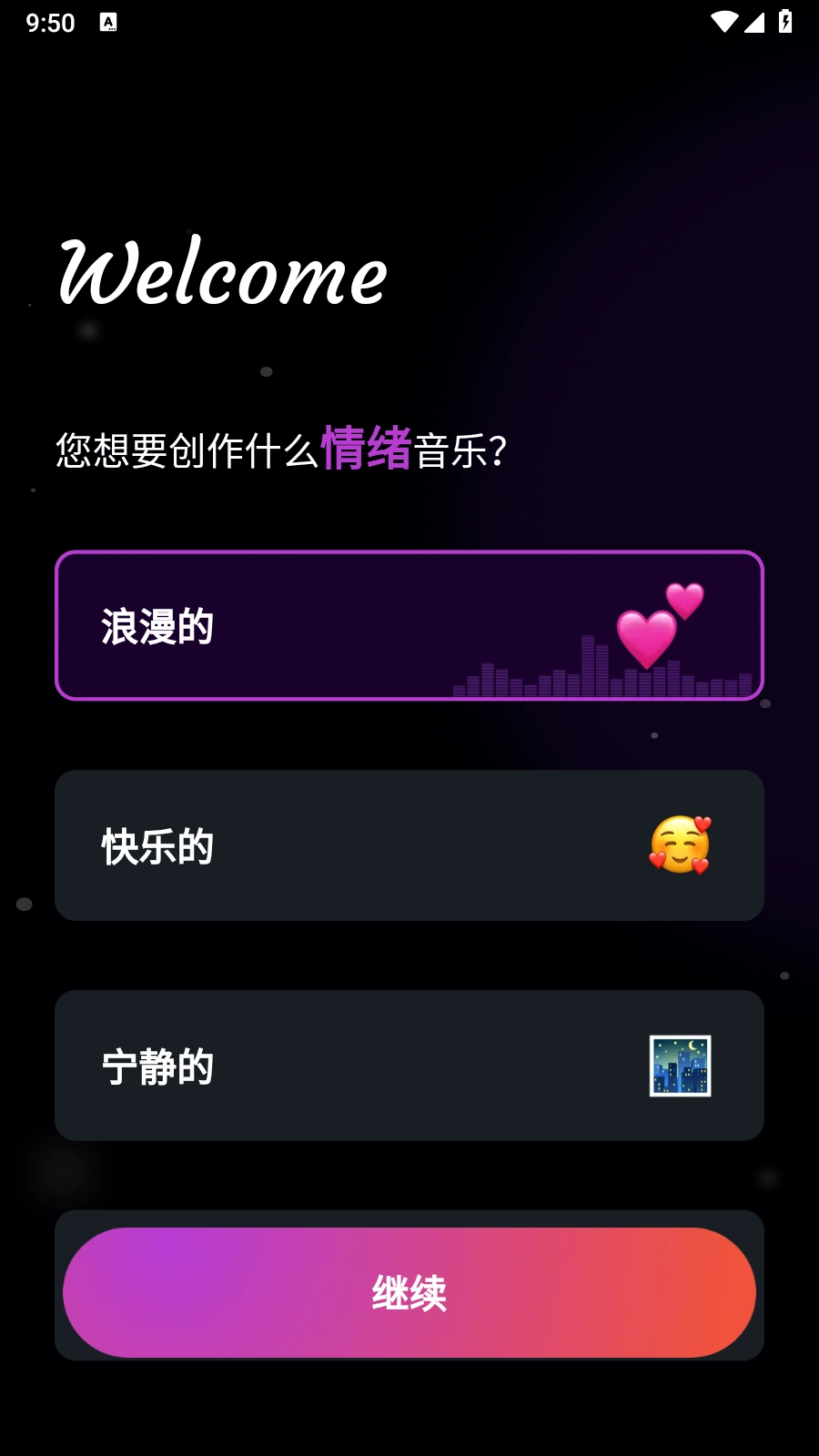This screenshot has width=819, height=1456.
Task: Pick the 宁静的 mood option
Action: (409, 1066)
